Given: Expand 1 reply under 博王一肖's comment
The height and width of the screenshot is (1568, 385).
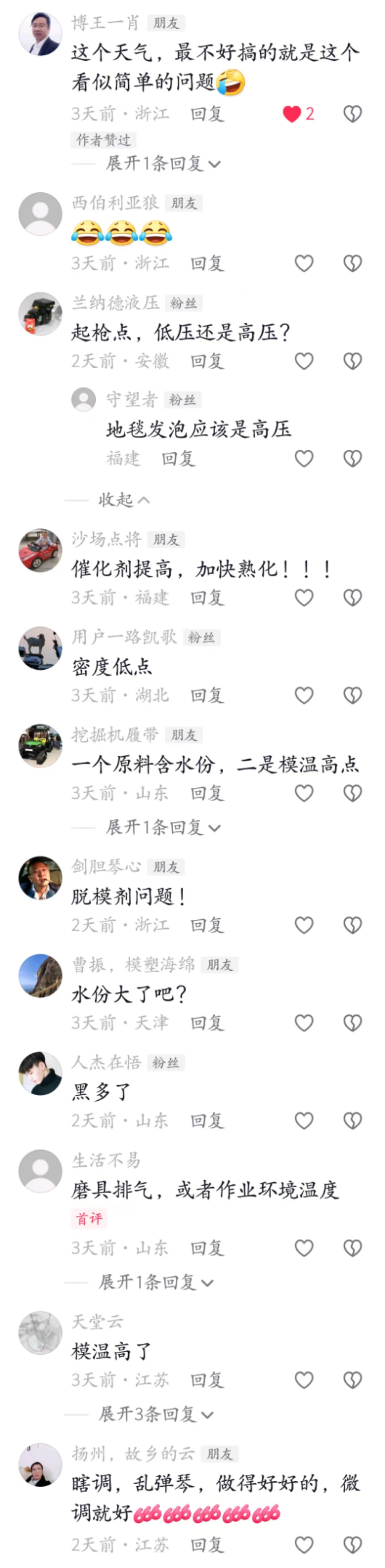Looking at the screenshot, I should (162, 164).
